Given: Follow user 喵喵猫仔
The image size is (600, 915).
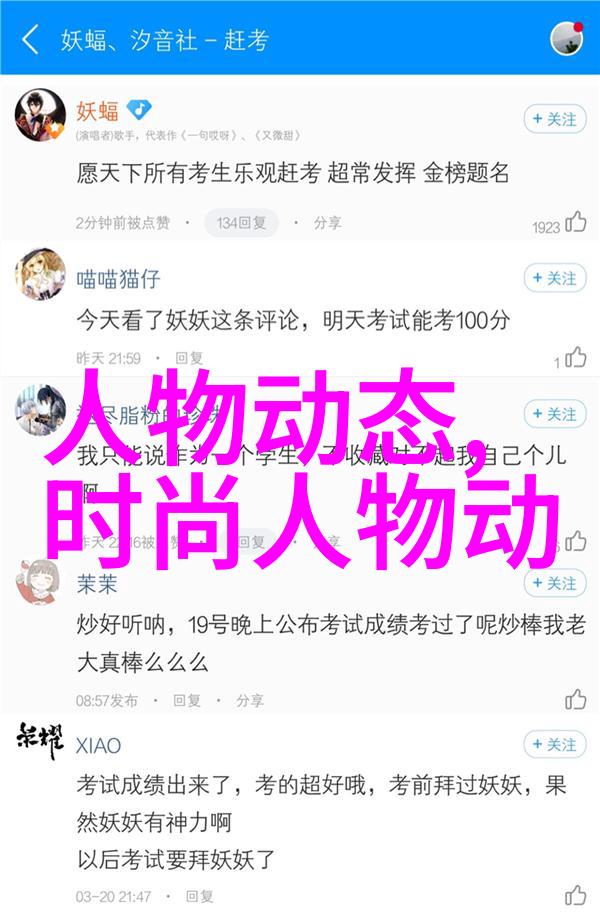Looking at the screenshot, I should [554, 278].
